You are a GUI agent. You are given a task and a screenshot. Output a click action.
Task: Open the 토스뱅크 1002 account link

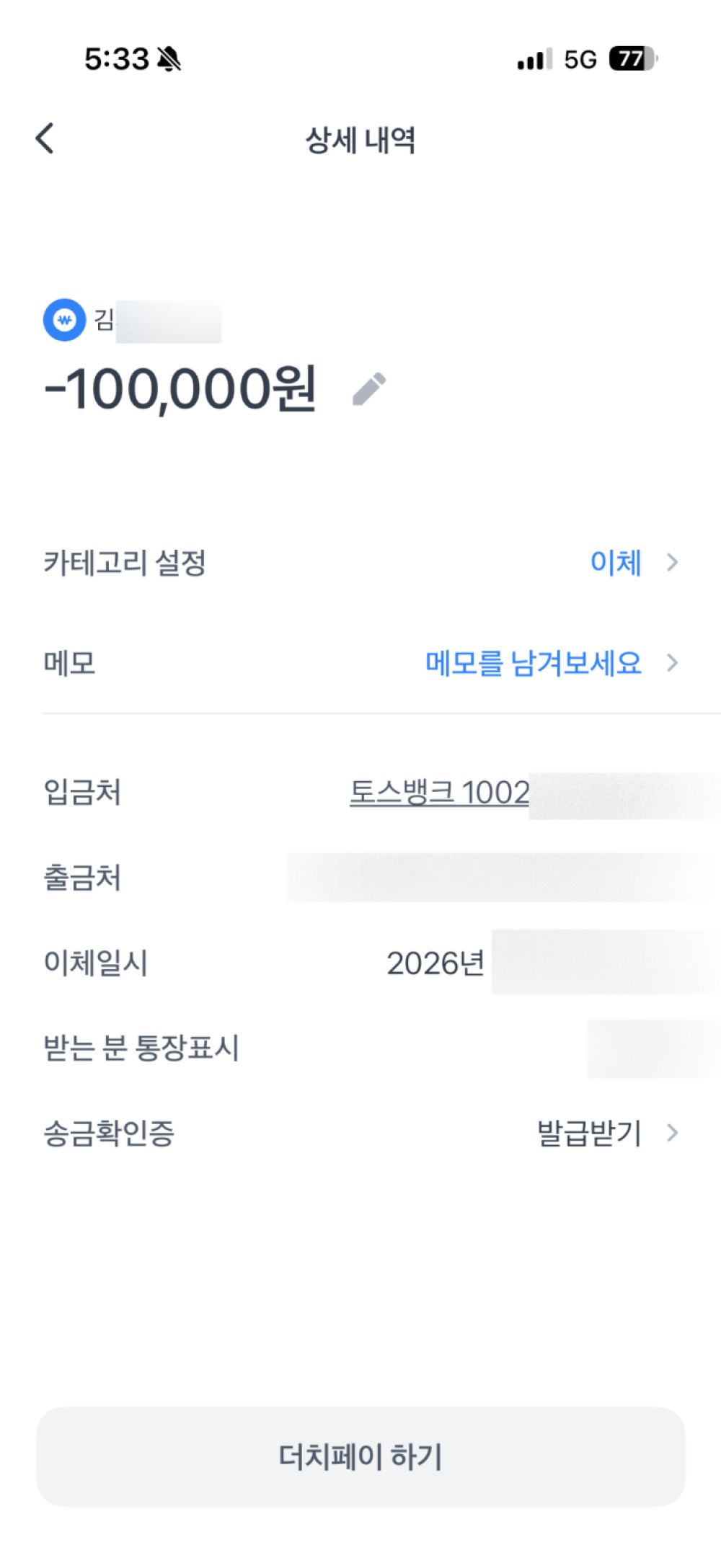[x=440, y=793]
